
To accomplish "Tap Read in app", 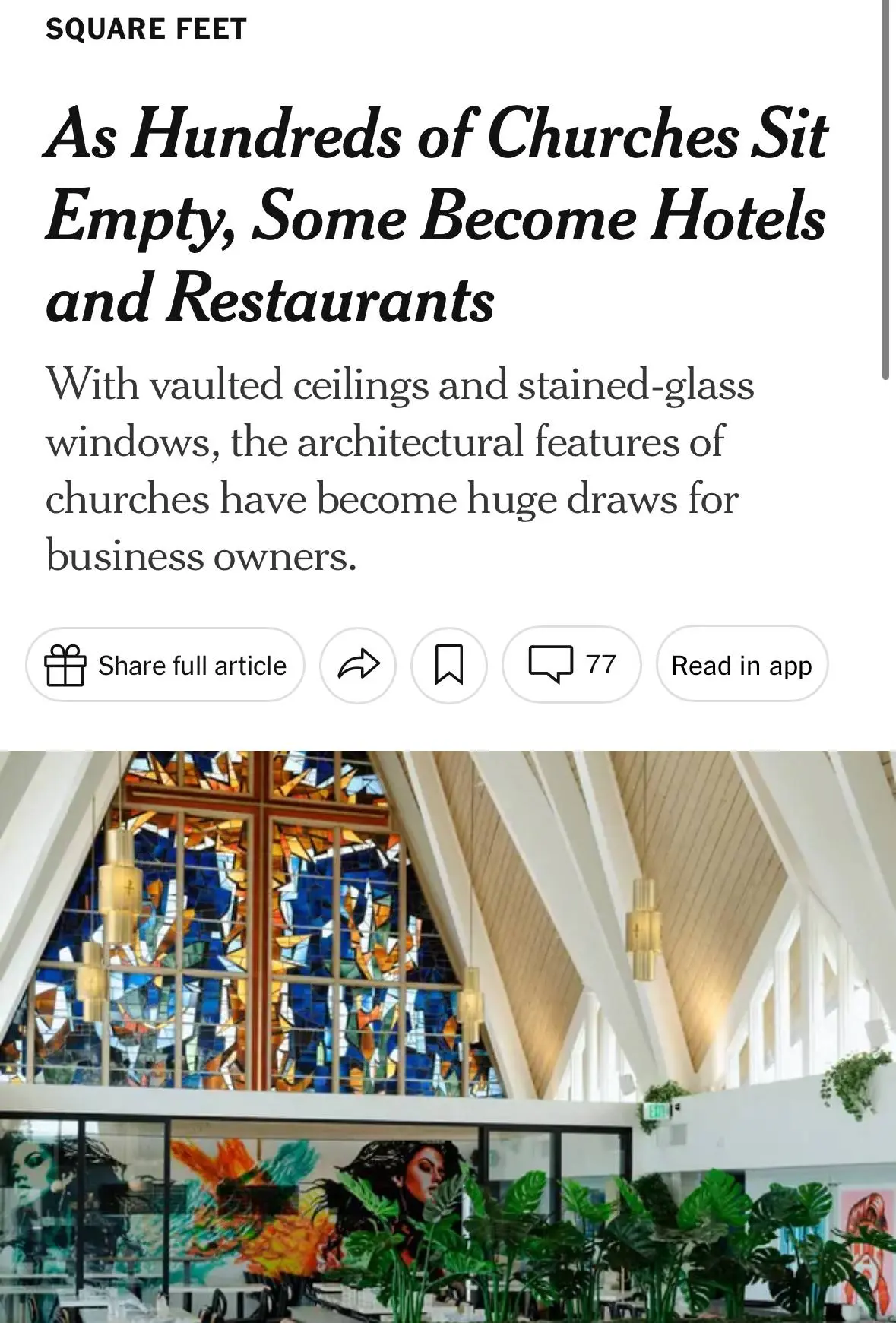I will tap(742, 665).
